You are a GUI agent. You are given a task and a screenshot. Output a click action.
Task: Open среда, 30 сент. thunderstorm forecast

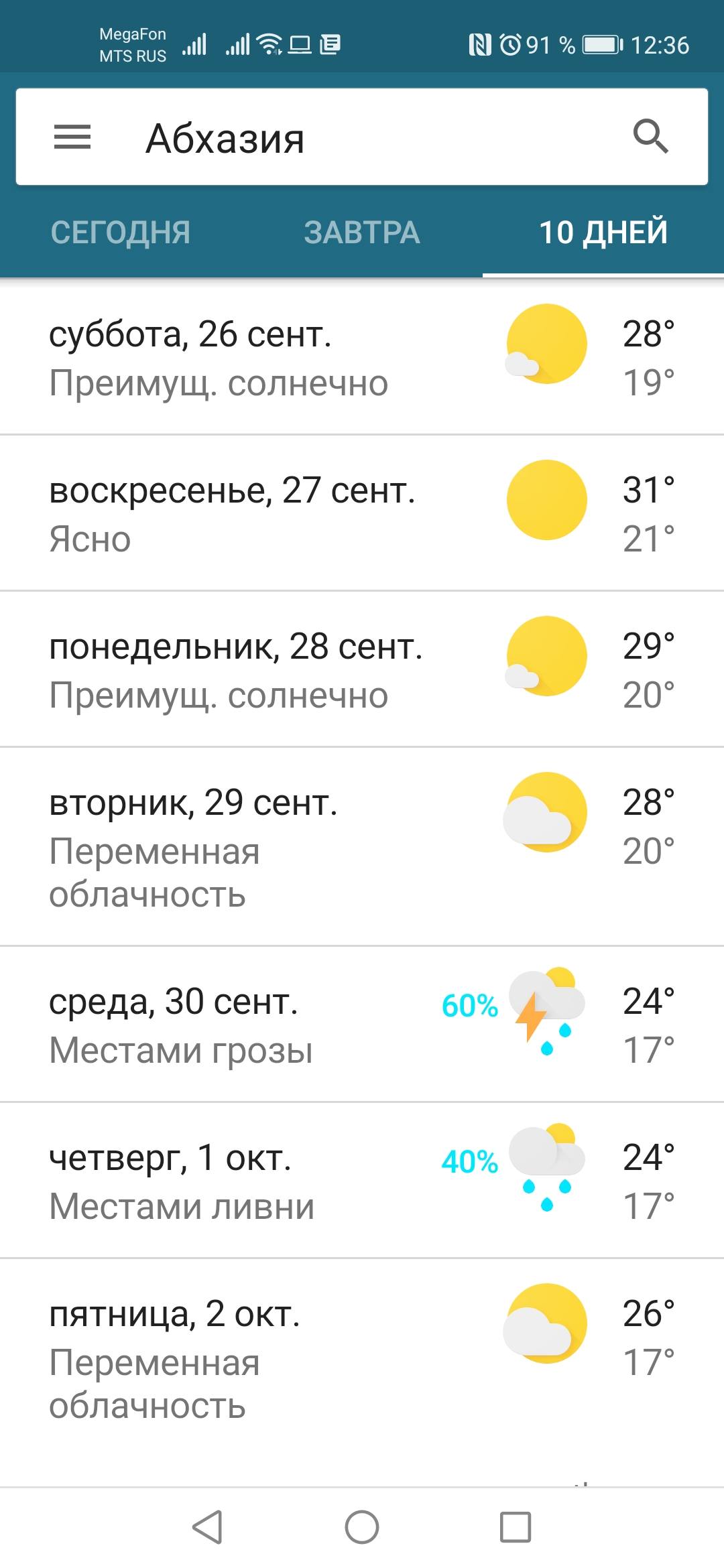point(362,1025)
